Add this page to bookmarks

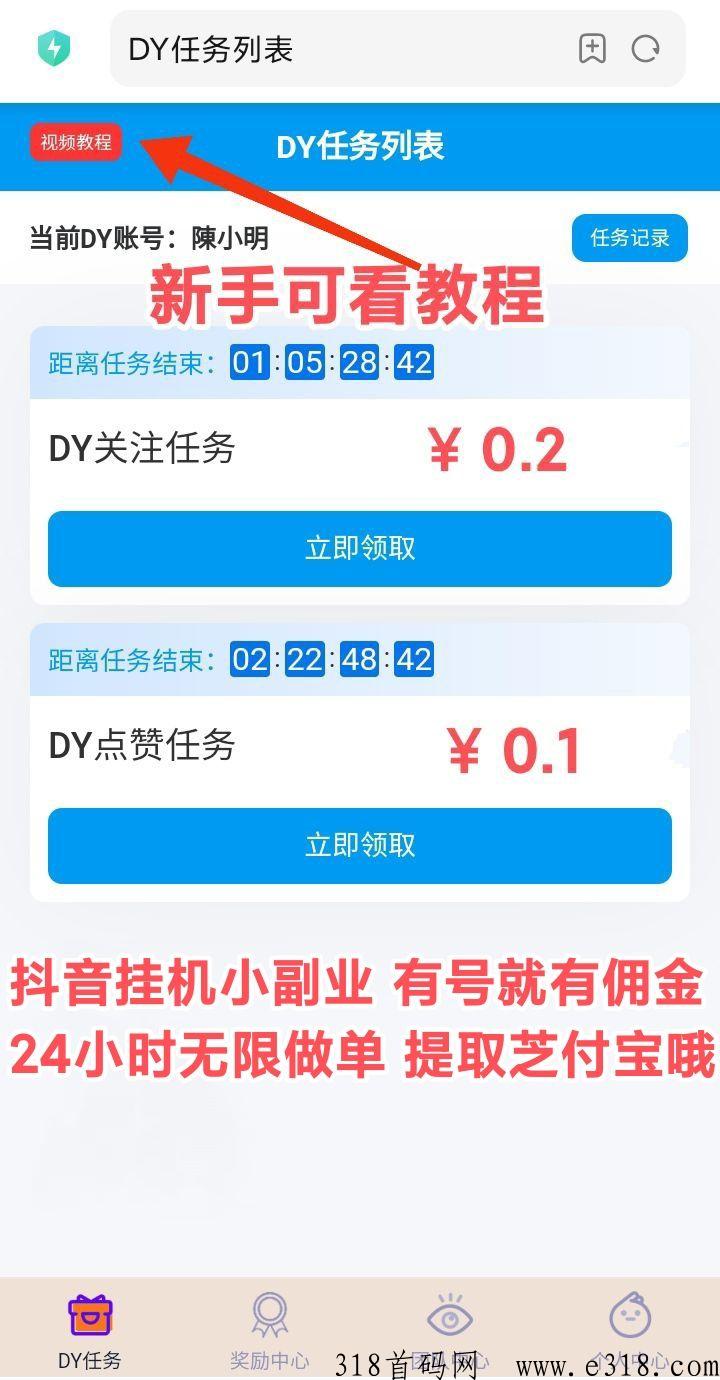[593, 49]
